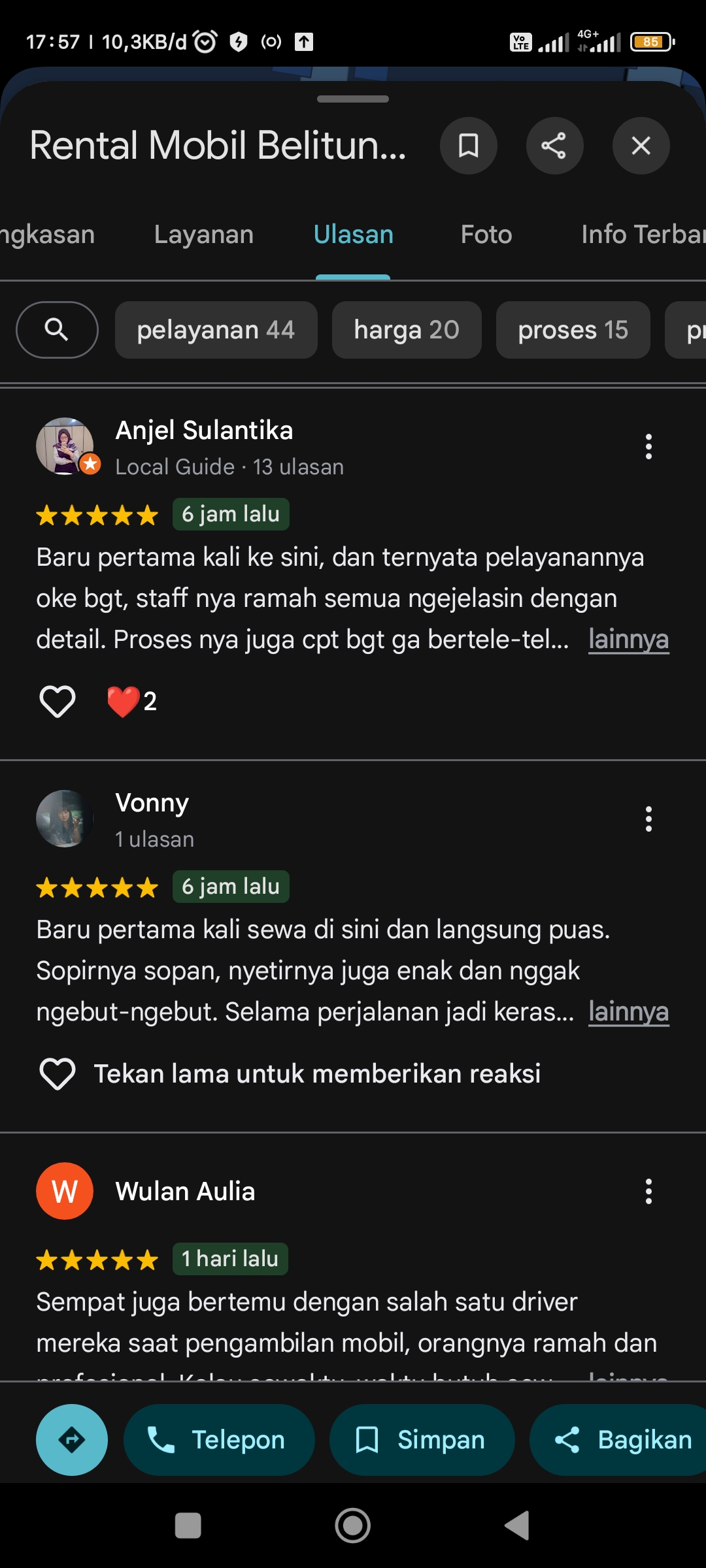Switch to the Foto tab
The width and height of the screenshot is (706, 1568).
(486, 235)
